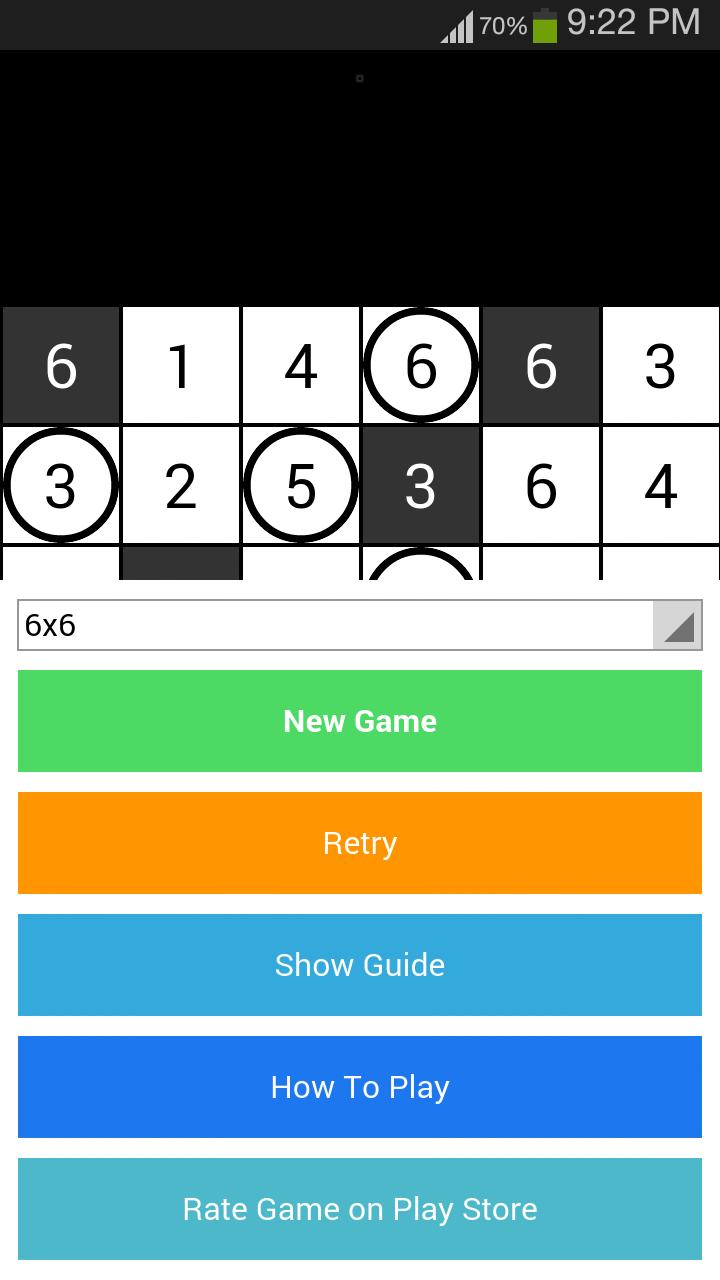Image resolution: width=720 pixels, height=1280 pixels.
Task: Tap the cell with number 1
Action: pyautogui.click(x=181, y=366)
